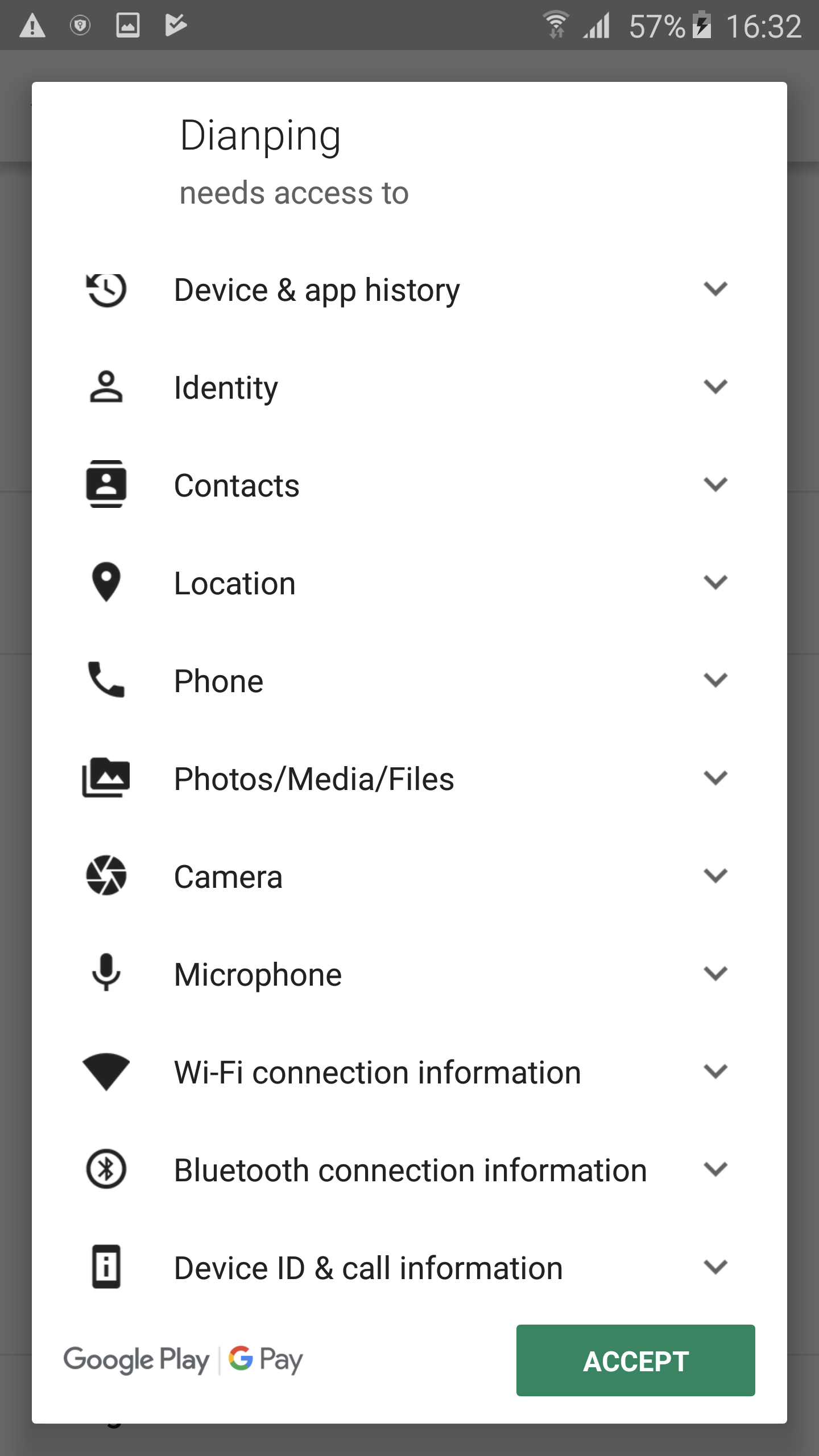Screen dimensions: 819x1456
Task: Click the battery indicator in status bar
Action: [702, 25]
